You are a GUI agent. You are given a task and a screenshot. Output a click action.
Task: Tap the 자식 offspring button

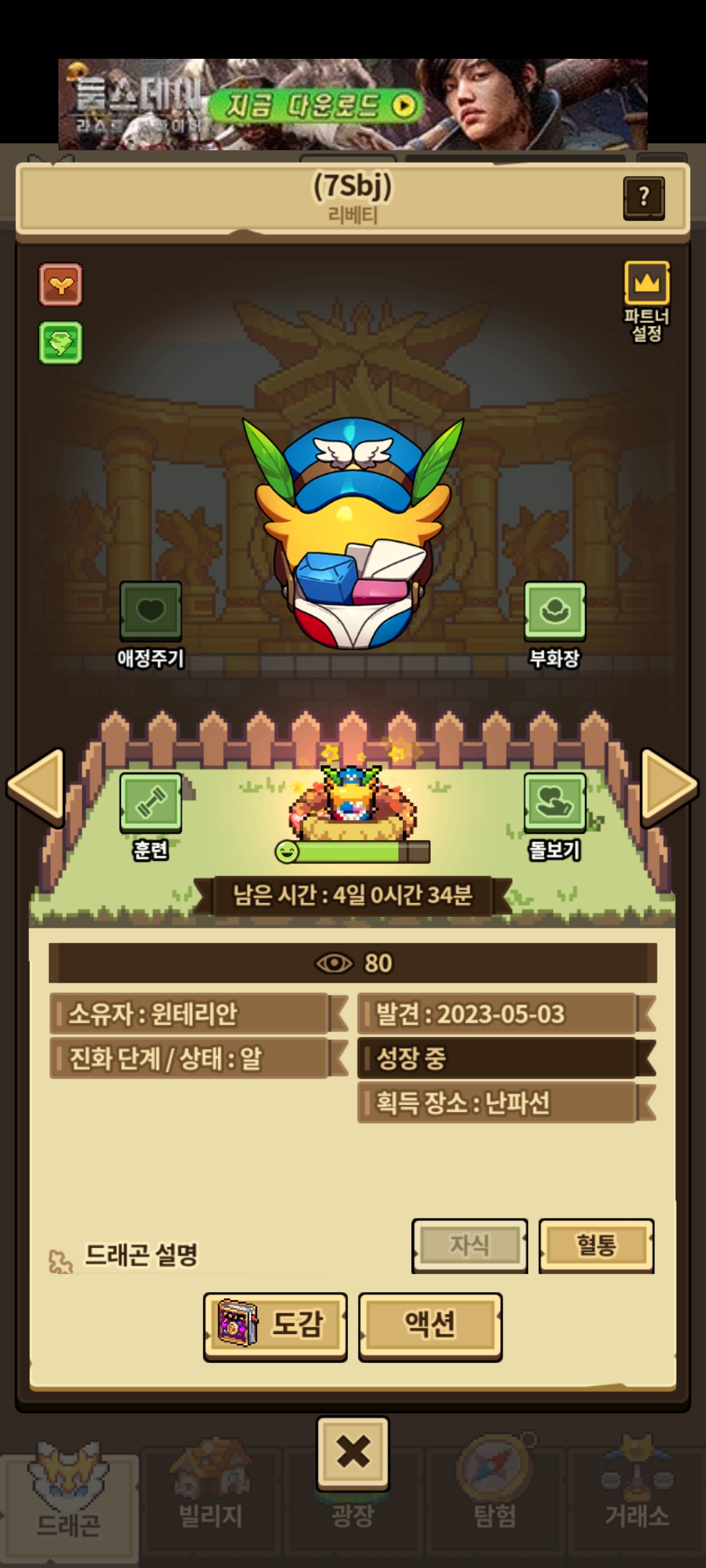469,1245
